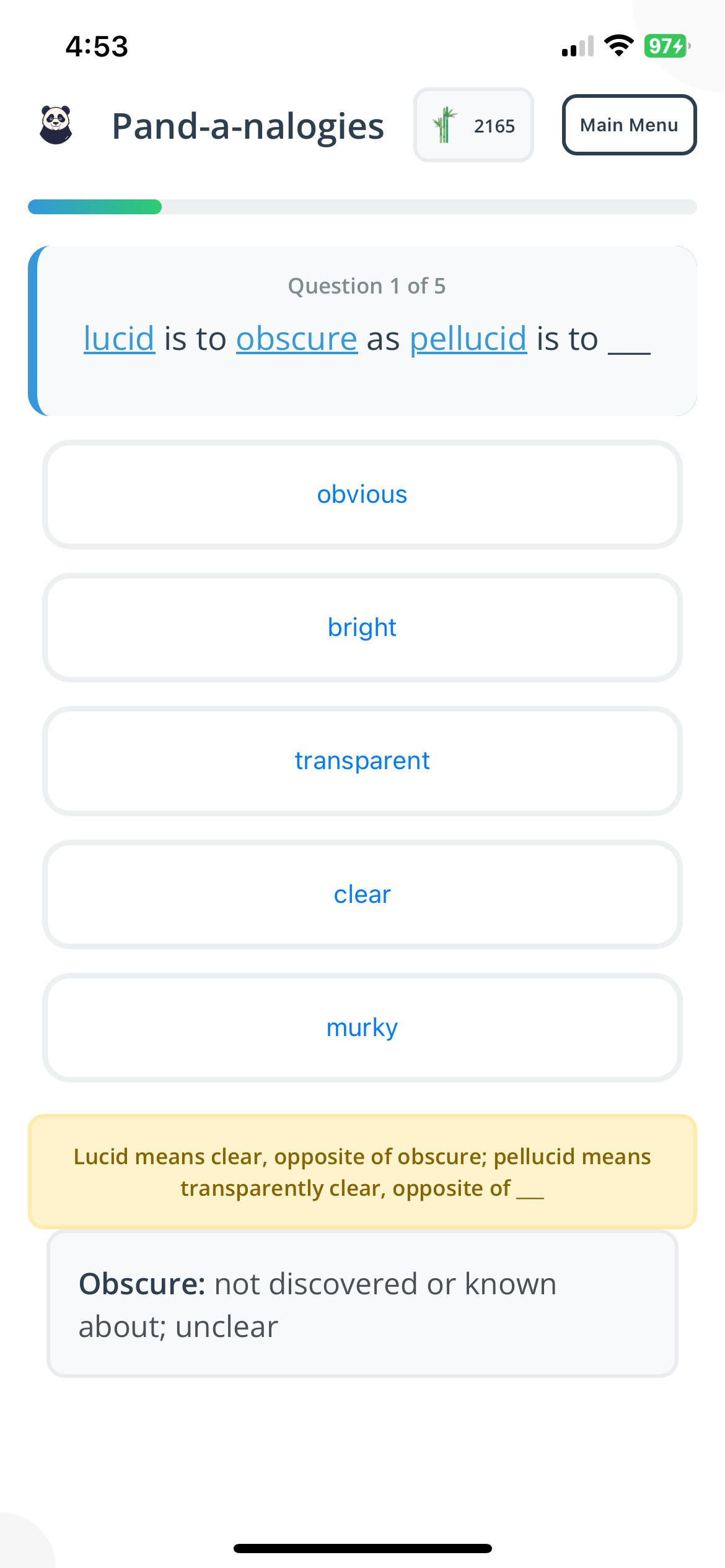Viewport: 725px width, 1568px height.
Task: Click the quiz progress bar
Action: click(362, 206)
